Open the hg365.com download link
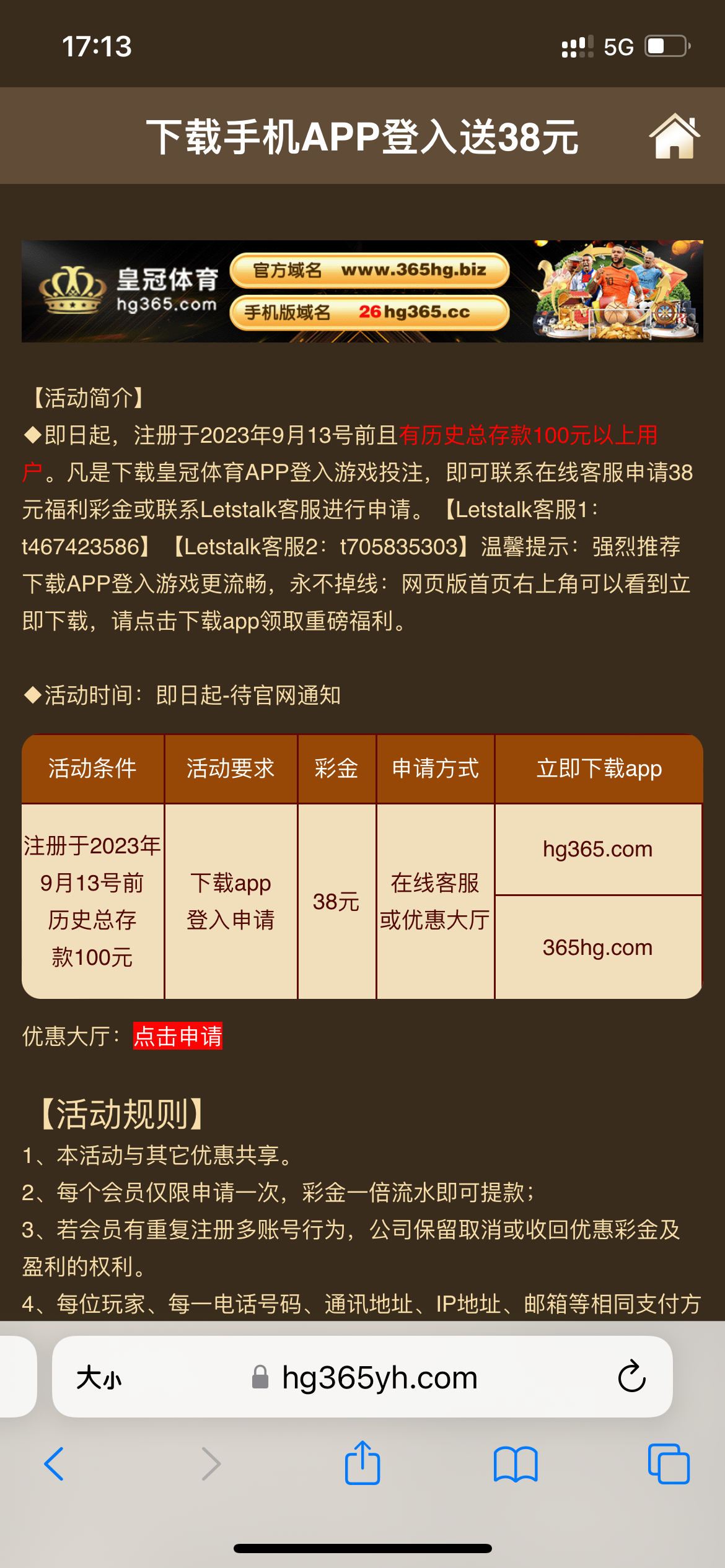725x1568 pixels. coord(597,849)
